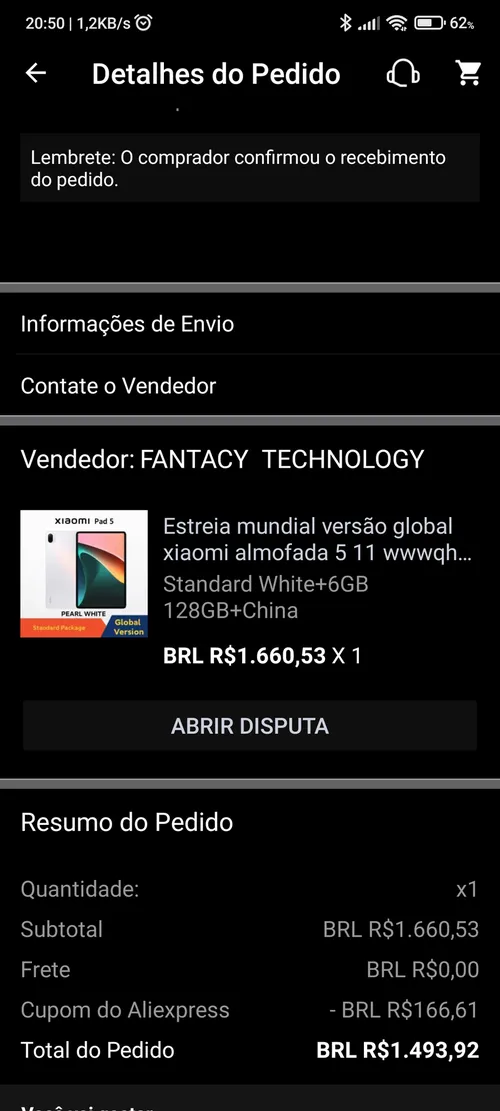Tap ABRIR DISPUTA button
Screen dimensions: 500x1111
[x=250, y=726]
